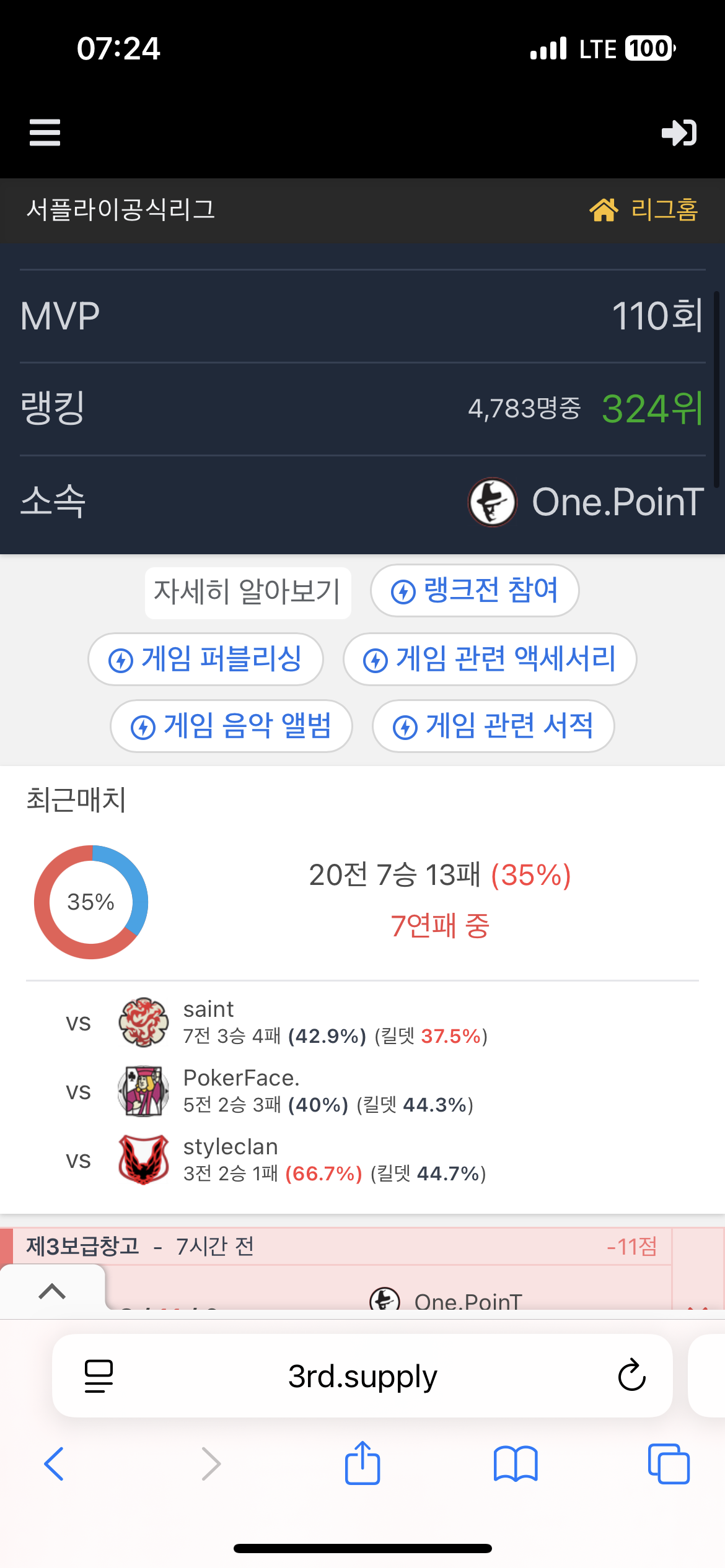The image size is (725, 1568).
Task: View the PokerFace. clan matchup
Action: click(241, 1078)
